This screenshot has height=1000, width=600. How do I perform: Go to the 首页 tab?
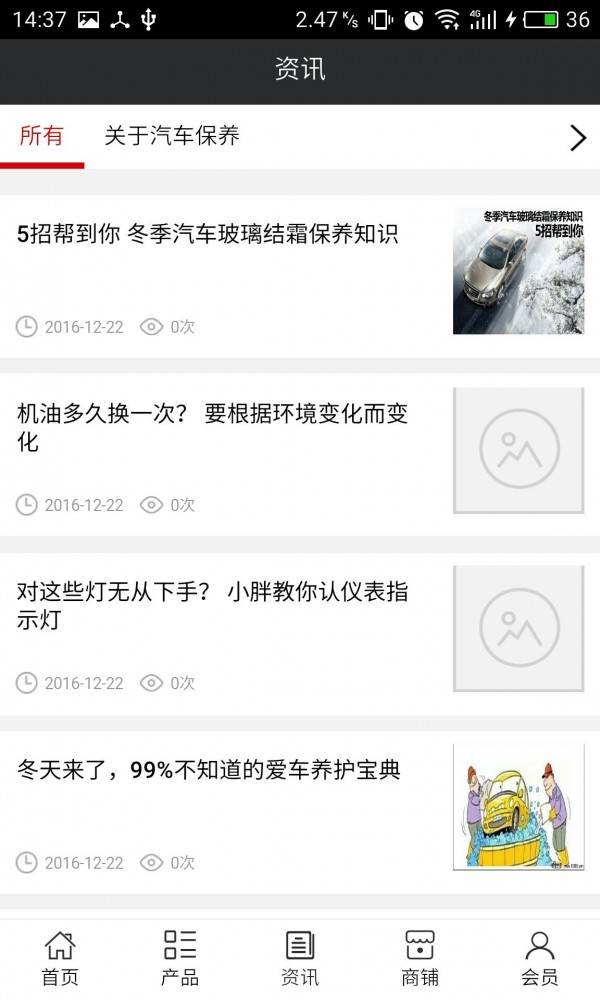[60, 958]
